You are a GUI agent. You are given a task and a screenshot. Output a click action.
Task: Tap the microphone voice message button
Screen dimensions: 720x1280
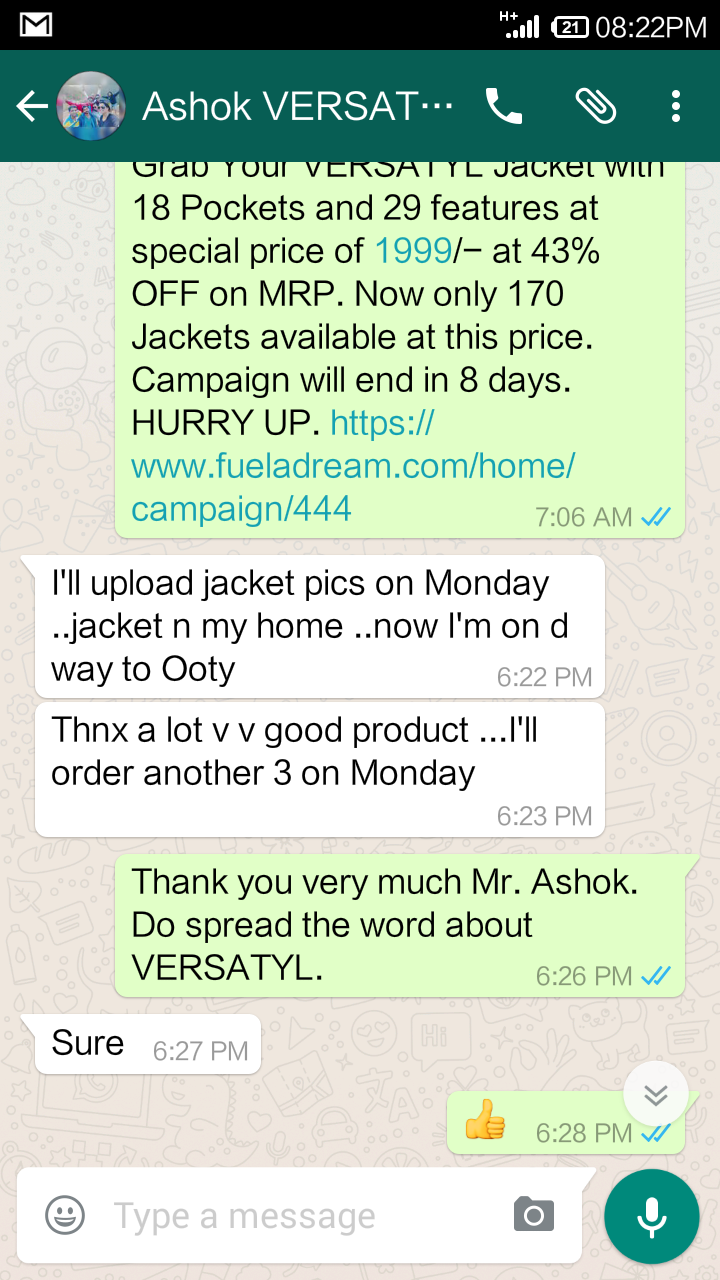652,1216
